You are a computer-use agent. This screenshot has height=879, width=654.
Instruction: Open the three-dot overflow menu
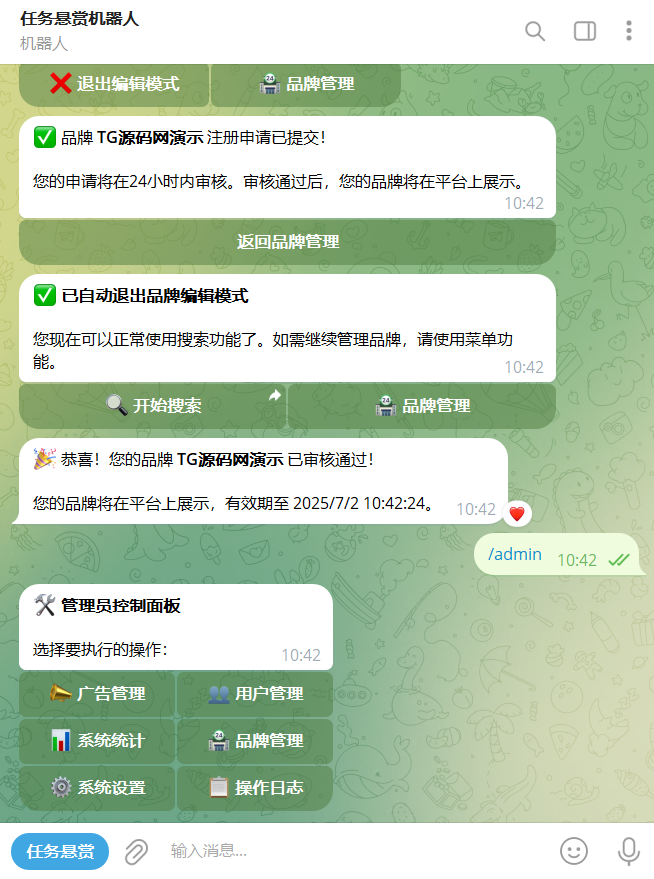pyautogui.click(x=628, y=31)
